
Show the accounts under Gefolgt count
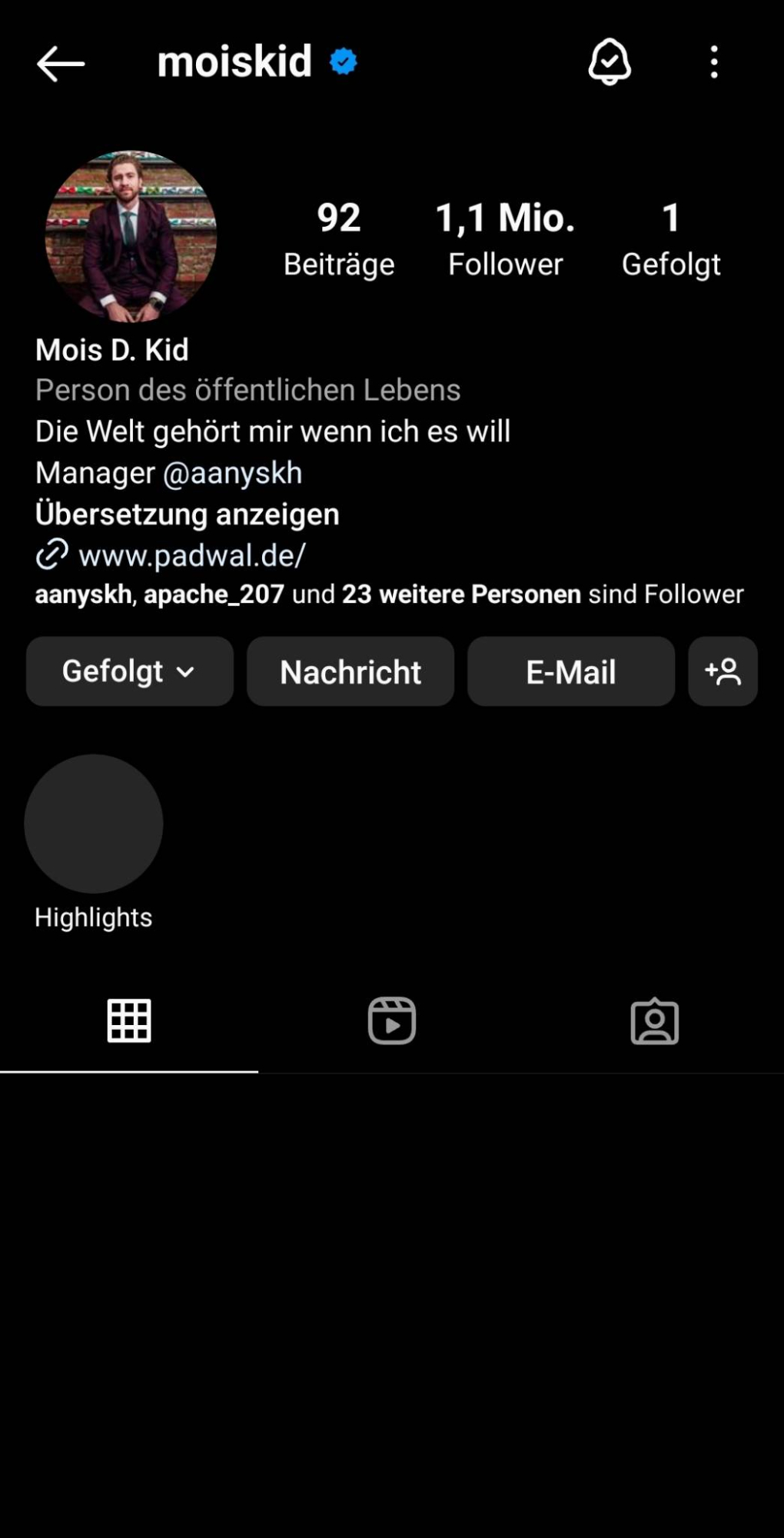[670, 238]
